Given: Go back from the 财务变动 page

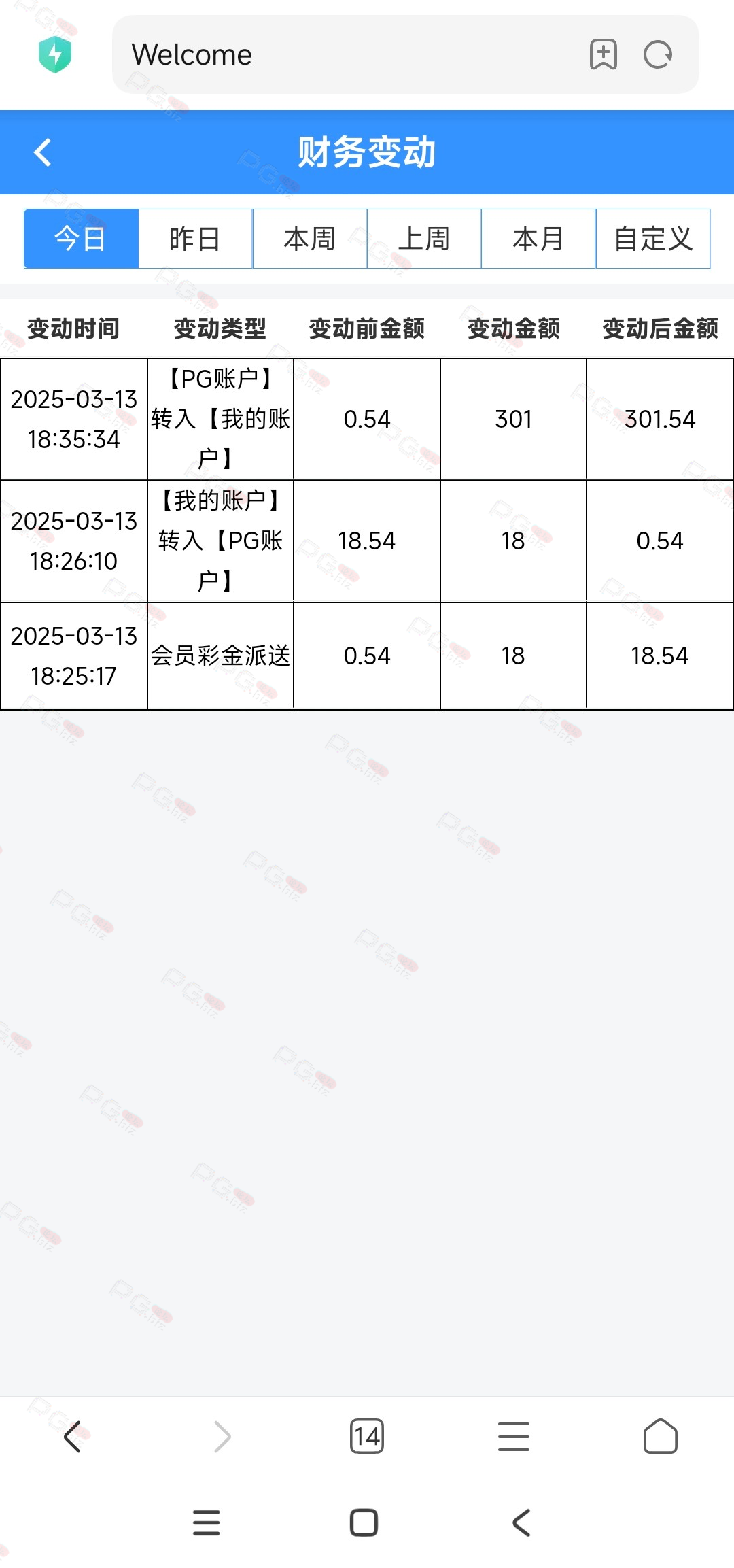Looking at the screenshot, I should [x=43, y=152].
